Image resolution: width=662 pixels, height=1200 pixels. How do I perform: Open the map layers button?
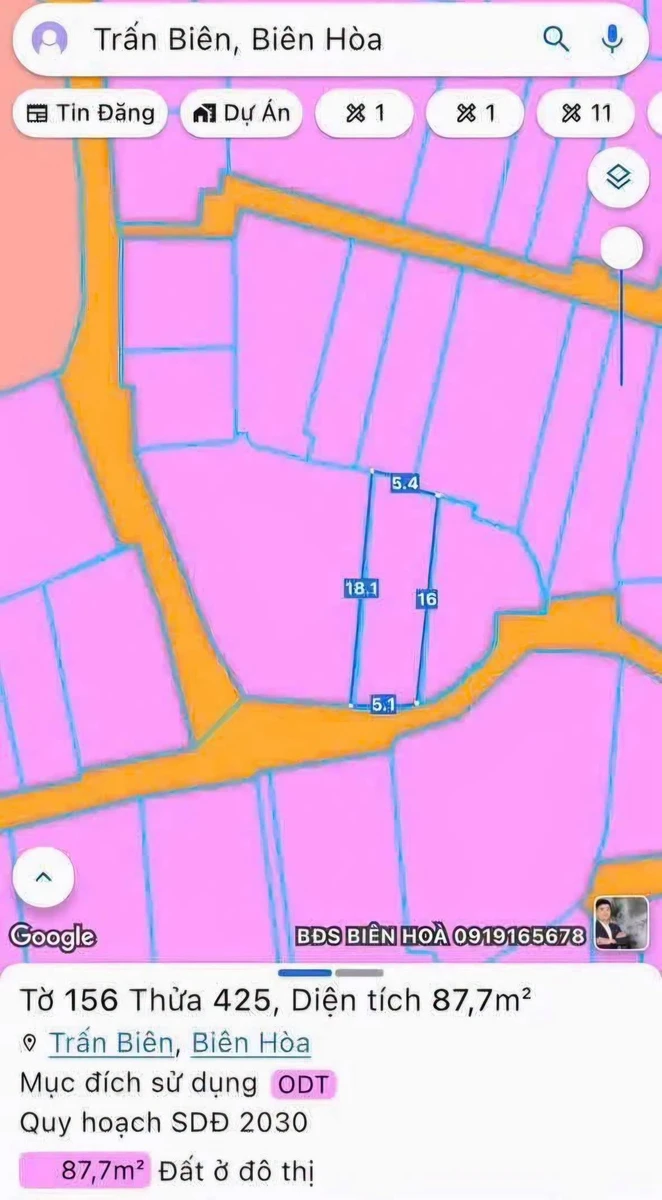click(620, 179)
